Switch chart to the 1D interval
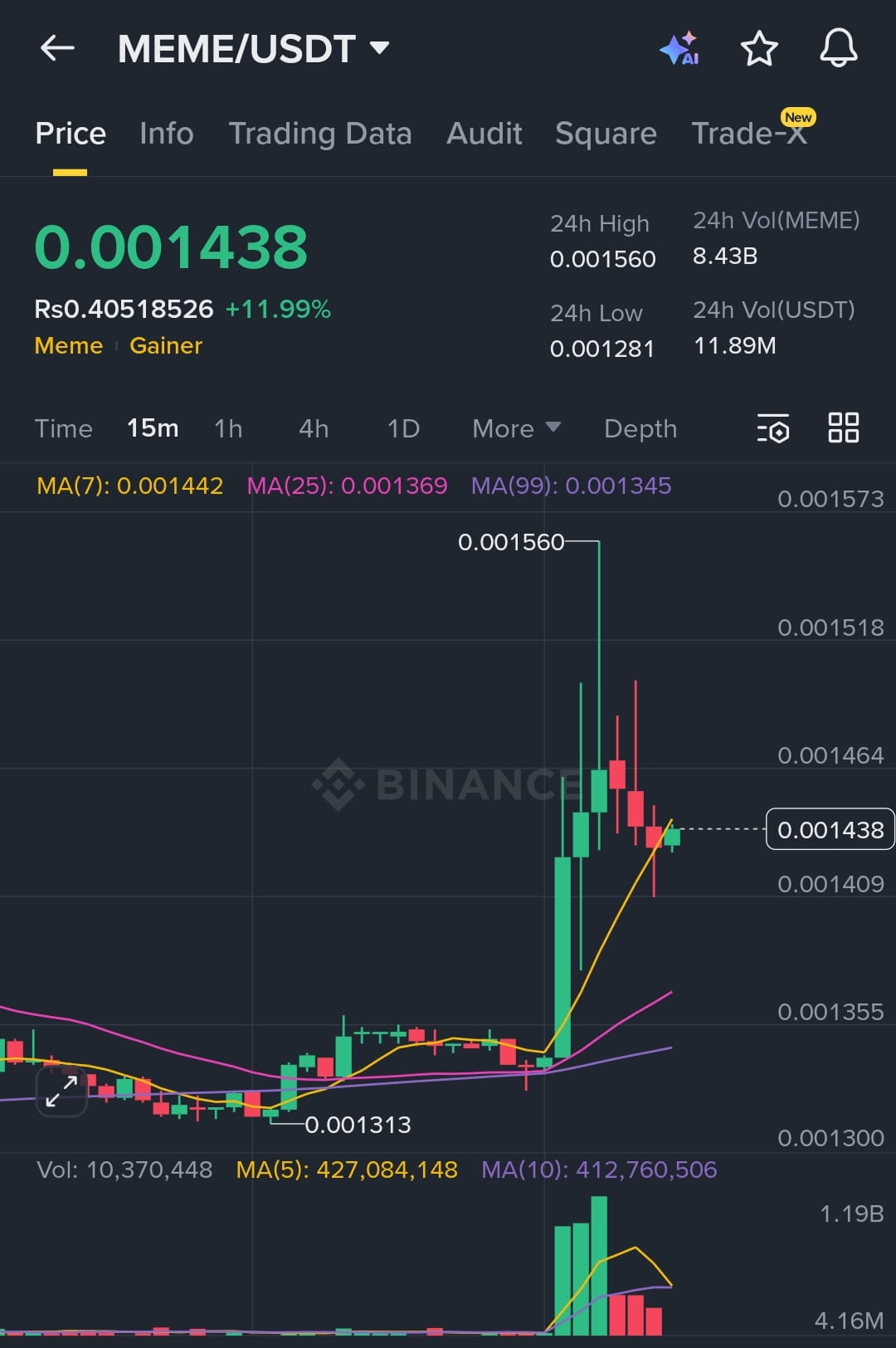Screen dimensions: 896x1348 click(403, 428)
